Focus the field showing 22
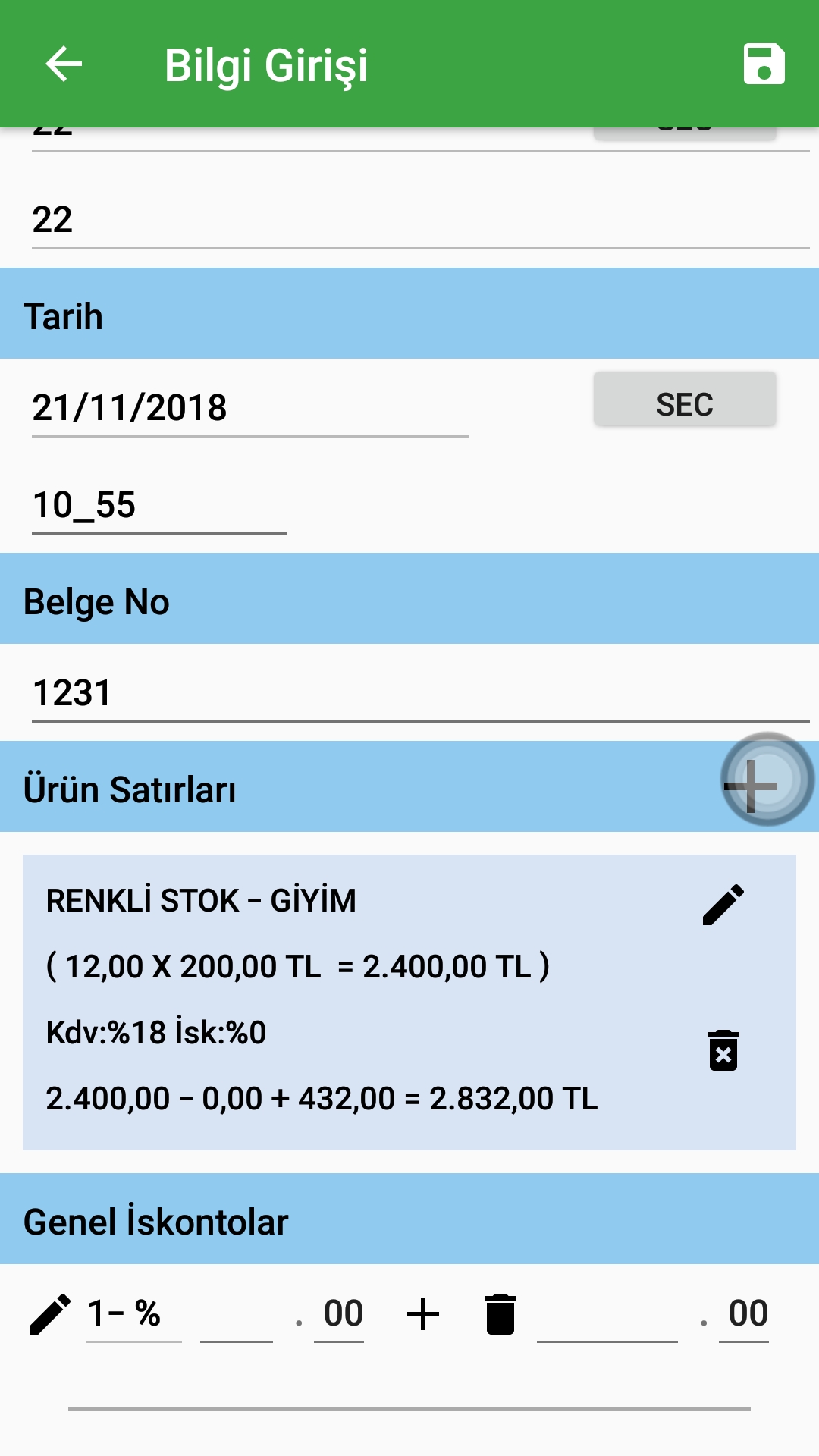 click(421, 220)
